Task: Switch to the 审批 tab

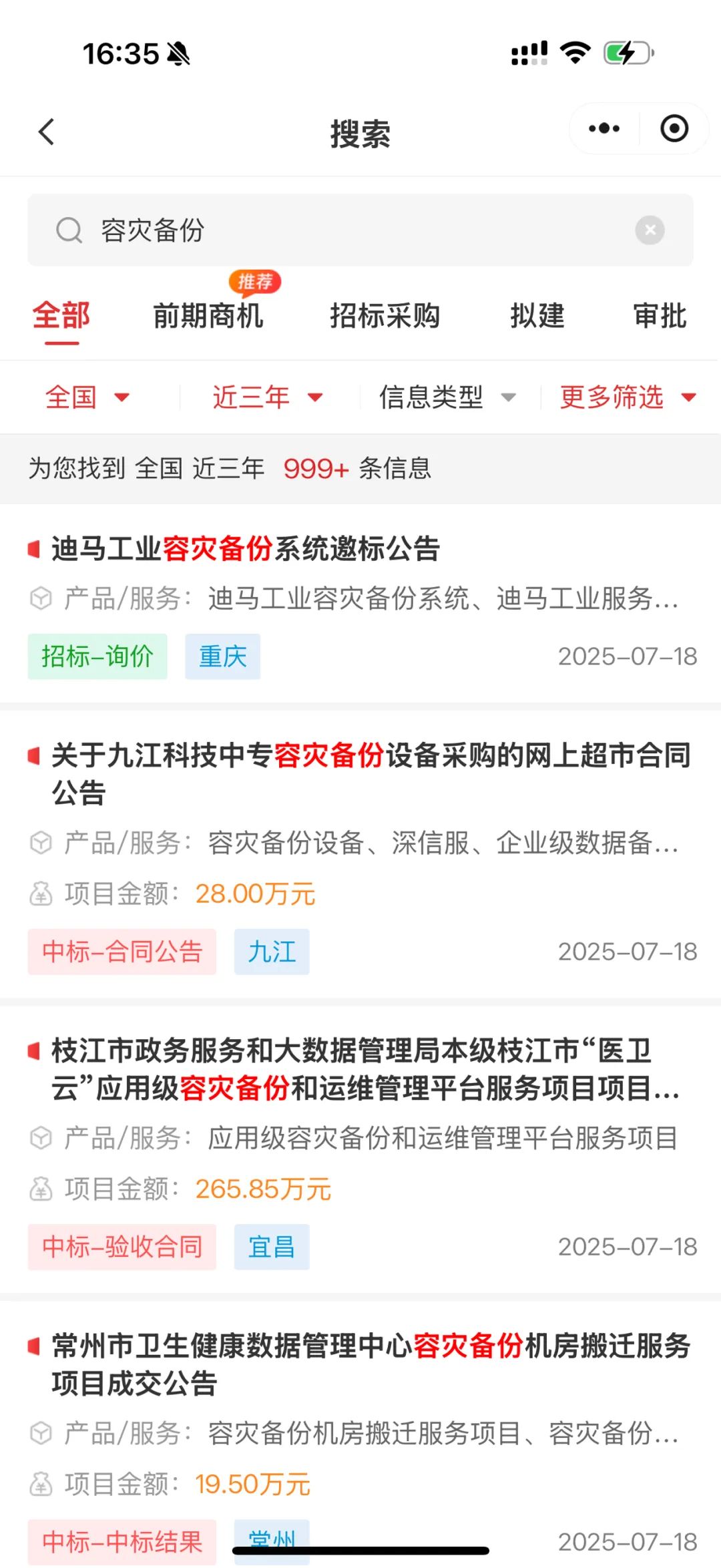Action: [x=660, y=315]
